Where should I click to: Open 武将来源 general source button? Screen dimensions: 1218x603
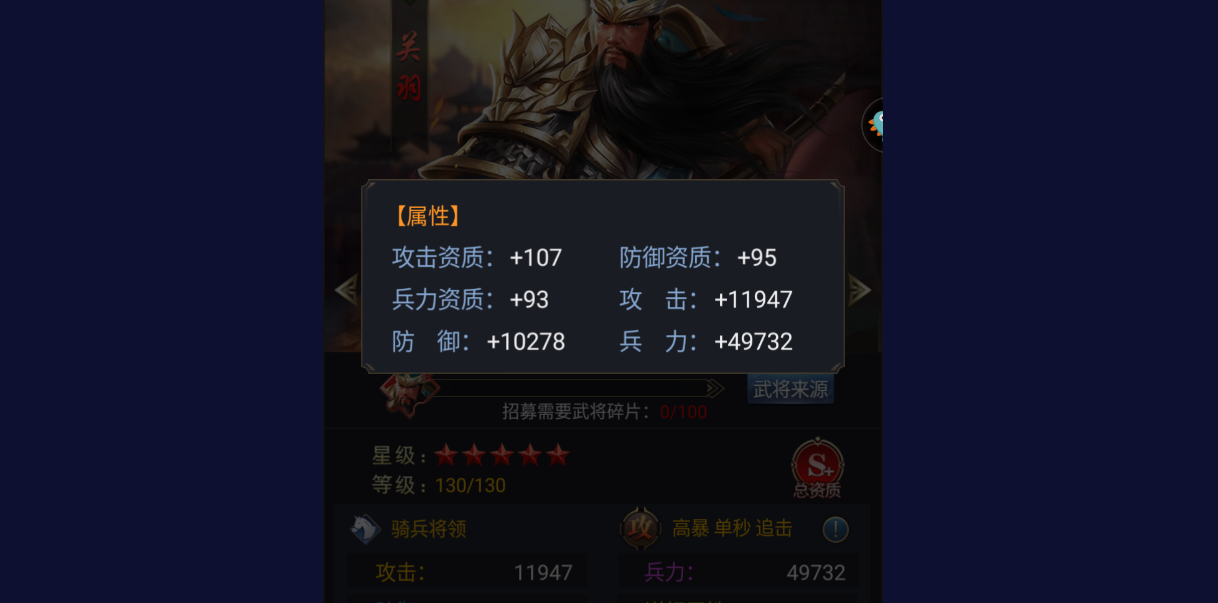(790, 389)
